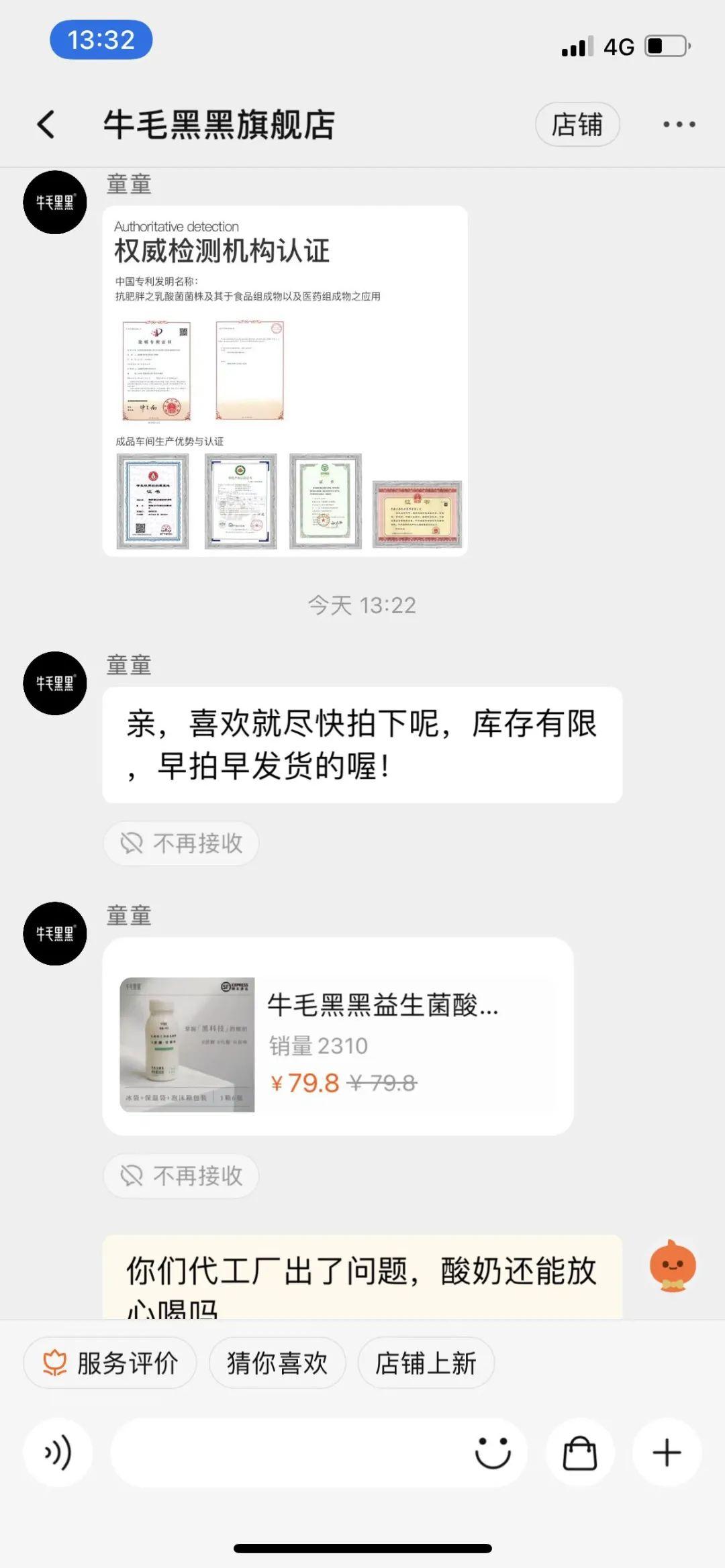Open the 店铺上新 new arrivals section
Screen dimensions: 725x1568
[x=426, y=1362]
